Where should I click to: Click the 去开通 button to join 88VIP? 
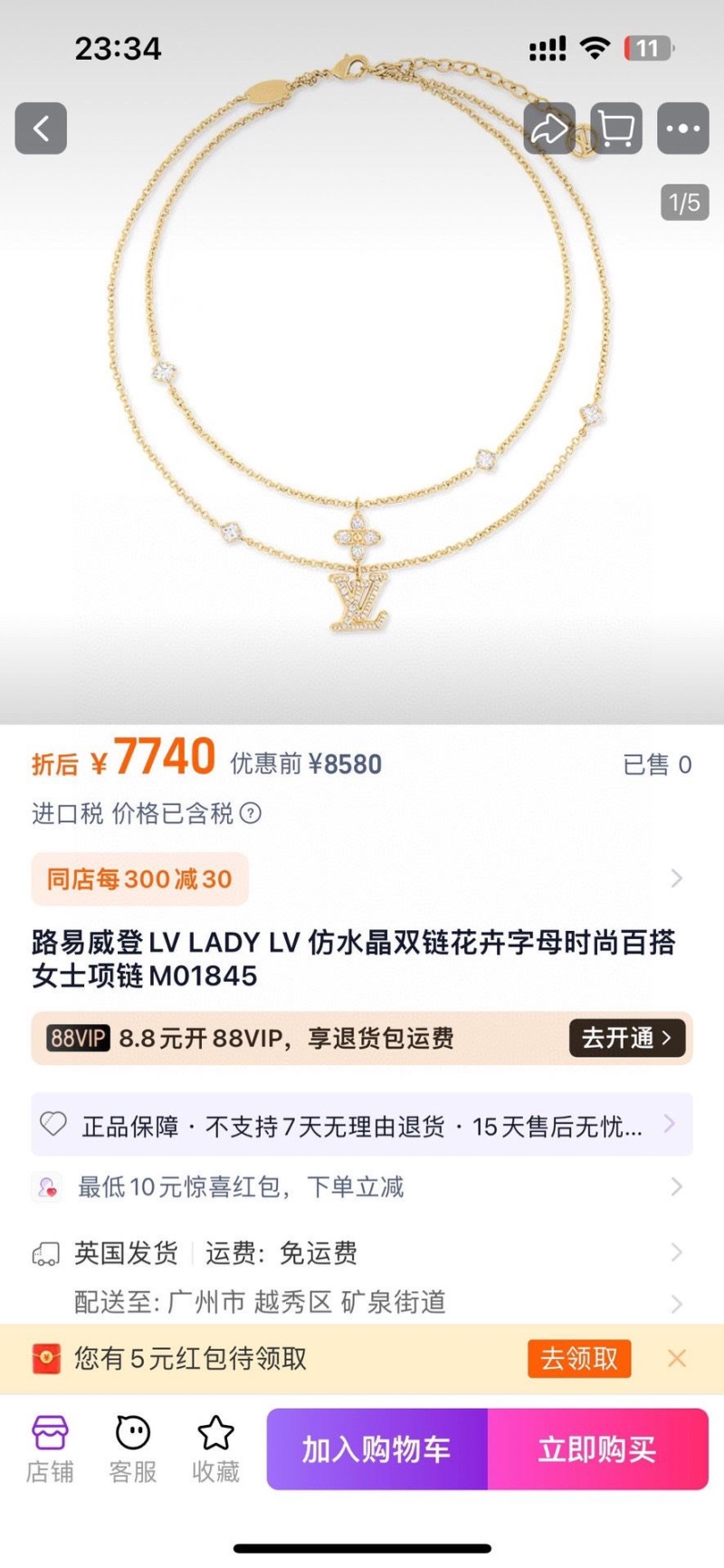point(626,1039)
